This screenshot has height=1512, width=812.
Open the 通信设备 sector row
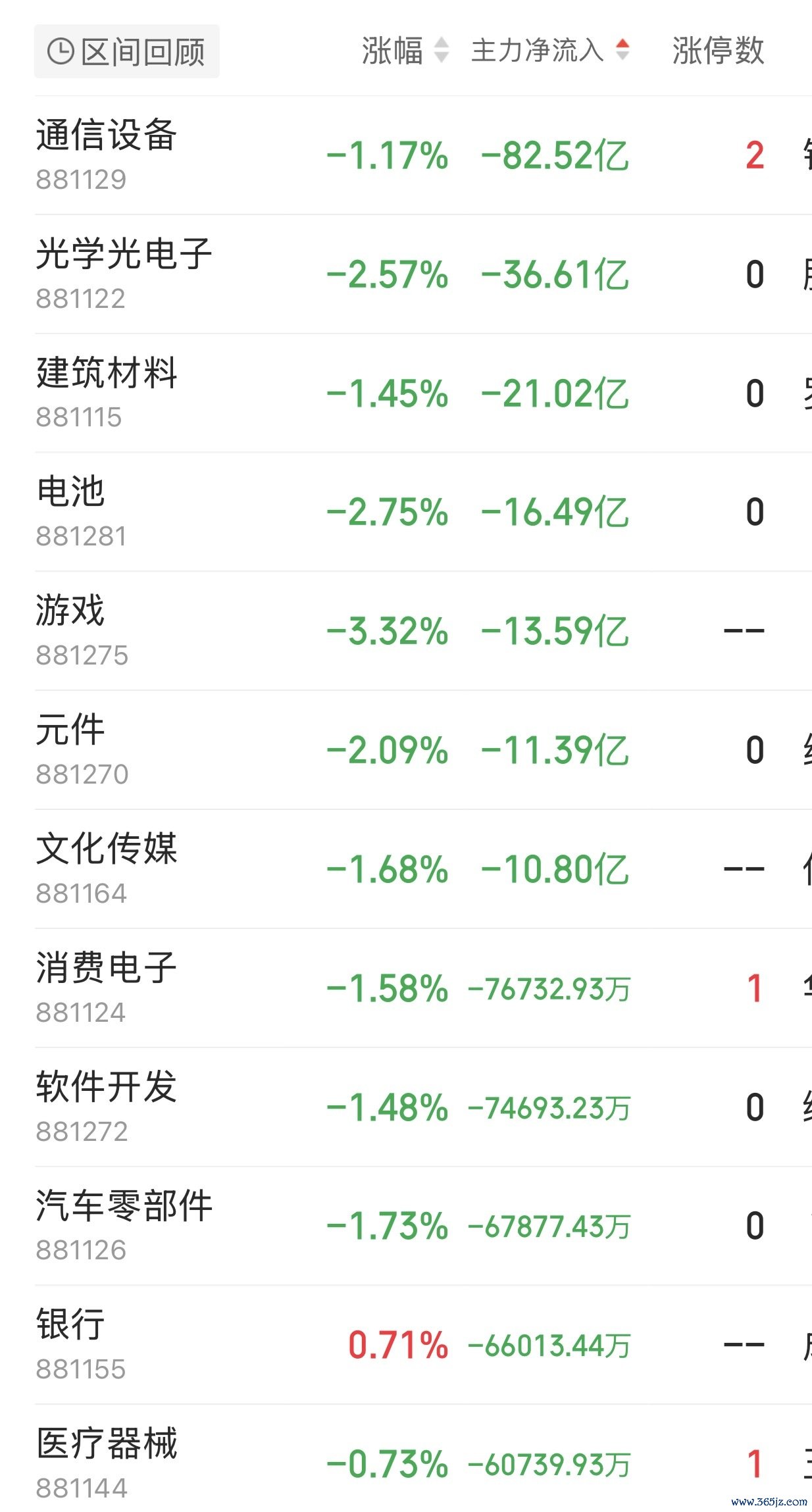[x=423, y=155]
